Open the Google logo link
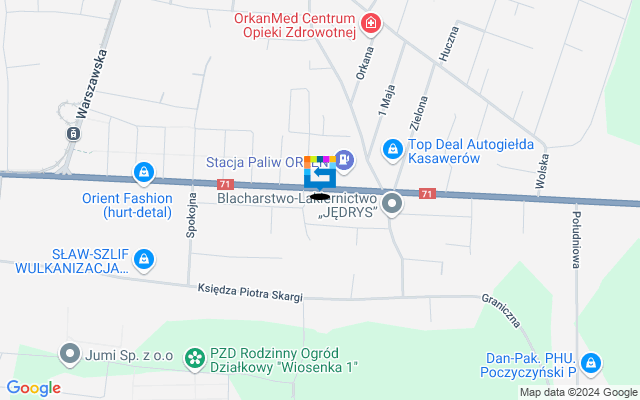Viewport: 640px width, 400px height. (x=33, y=388)
